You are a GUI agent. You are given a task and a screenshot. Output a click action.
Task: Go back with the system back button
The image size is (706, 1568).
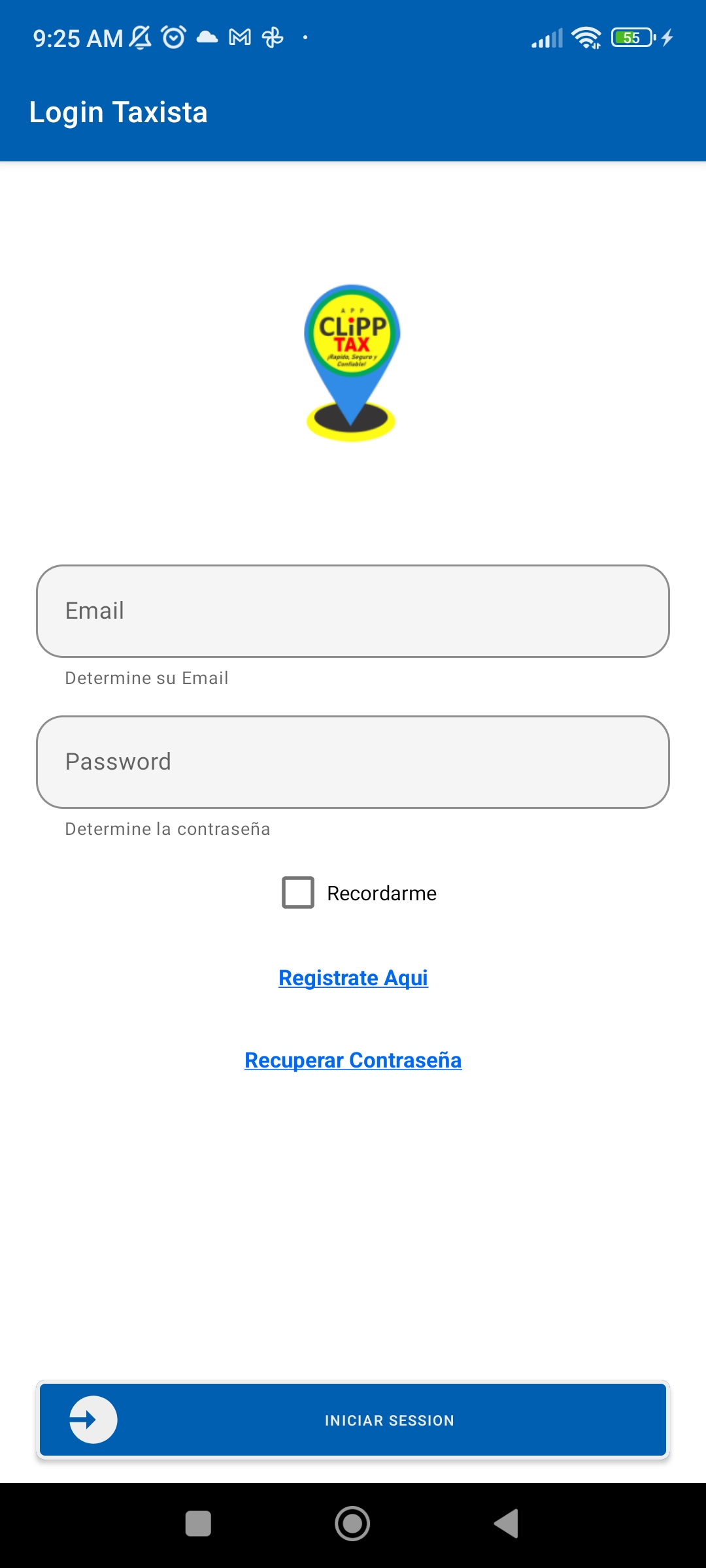507,1524
